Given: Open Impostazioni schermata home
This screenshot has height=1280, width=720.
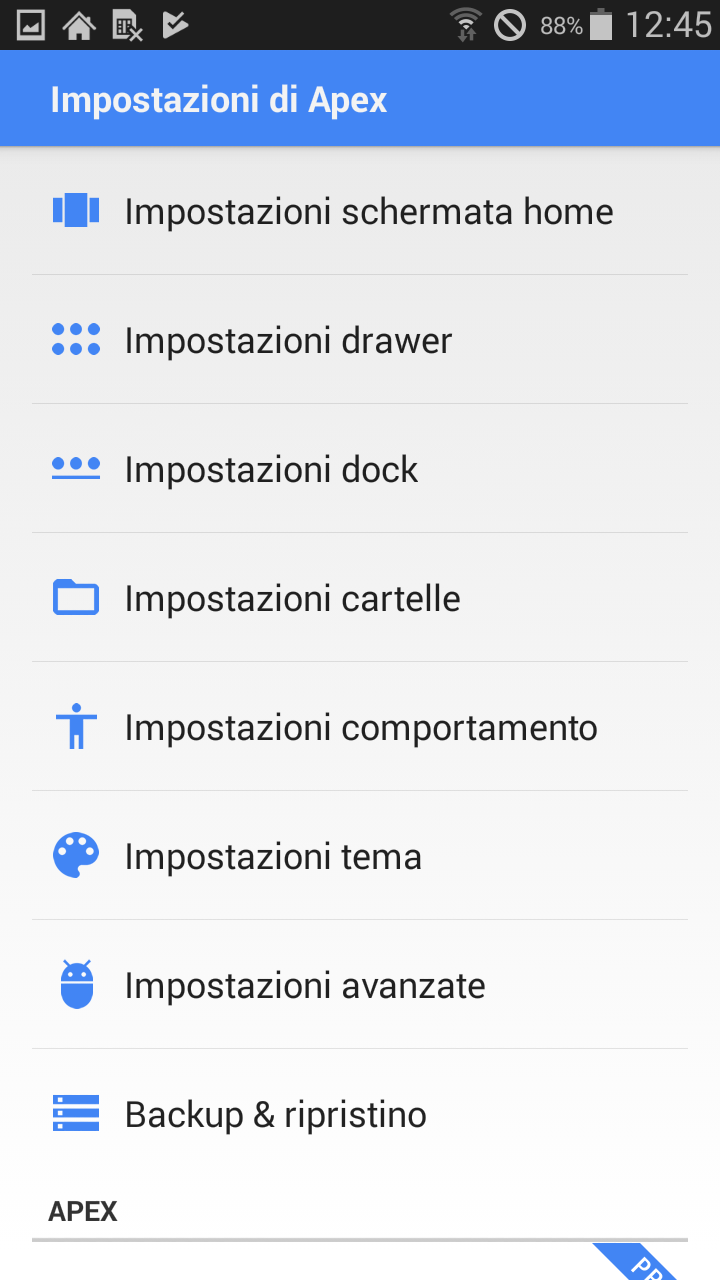Looking at the screenshot, I should pyautogui.click(x=360, y=211).
